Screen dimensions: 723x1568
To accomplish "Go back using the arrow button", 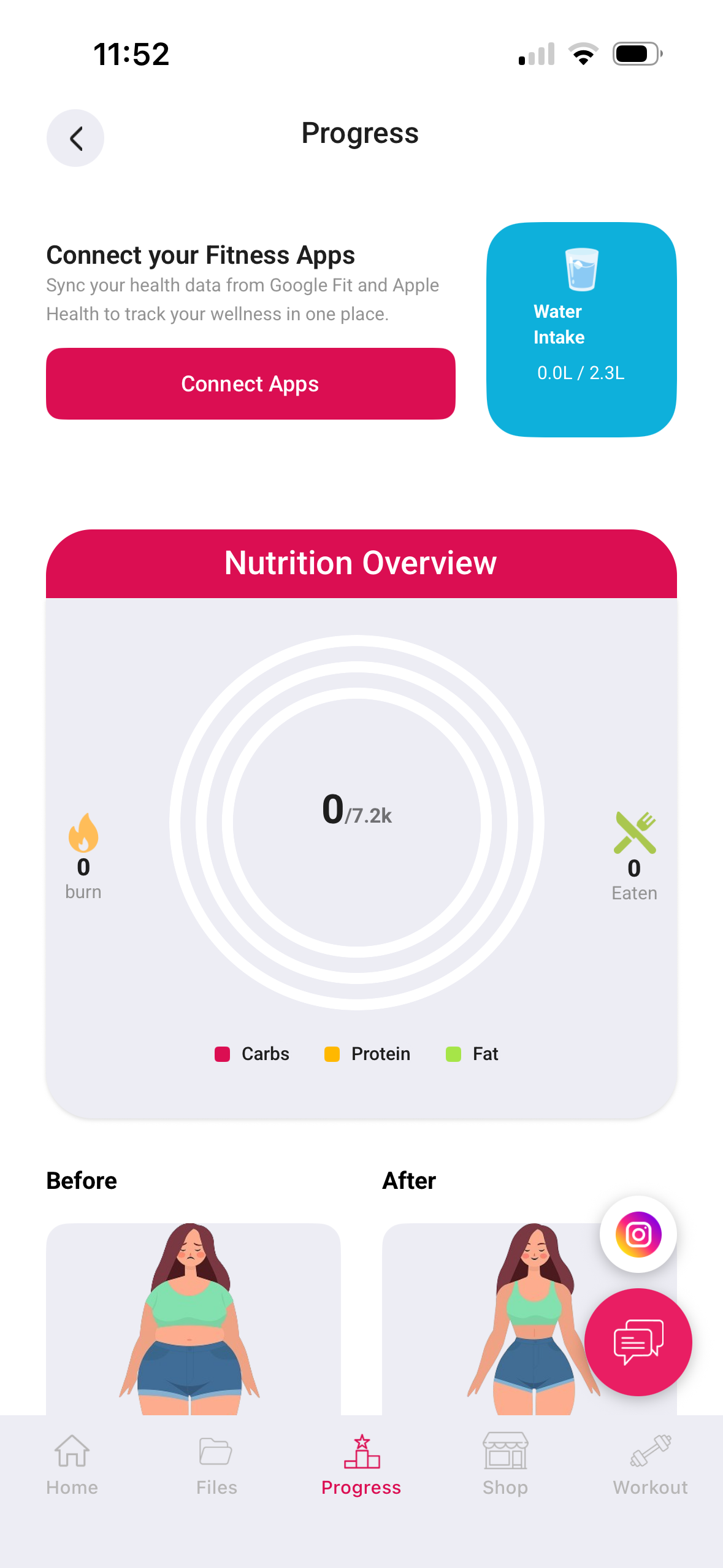I will tap(75, 138).
